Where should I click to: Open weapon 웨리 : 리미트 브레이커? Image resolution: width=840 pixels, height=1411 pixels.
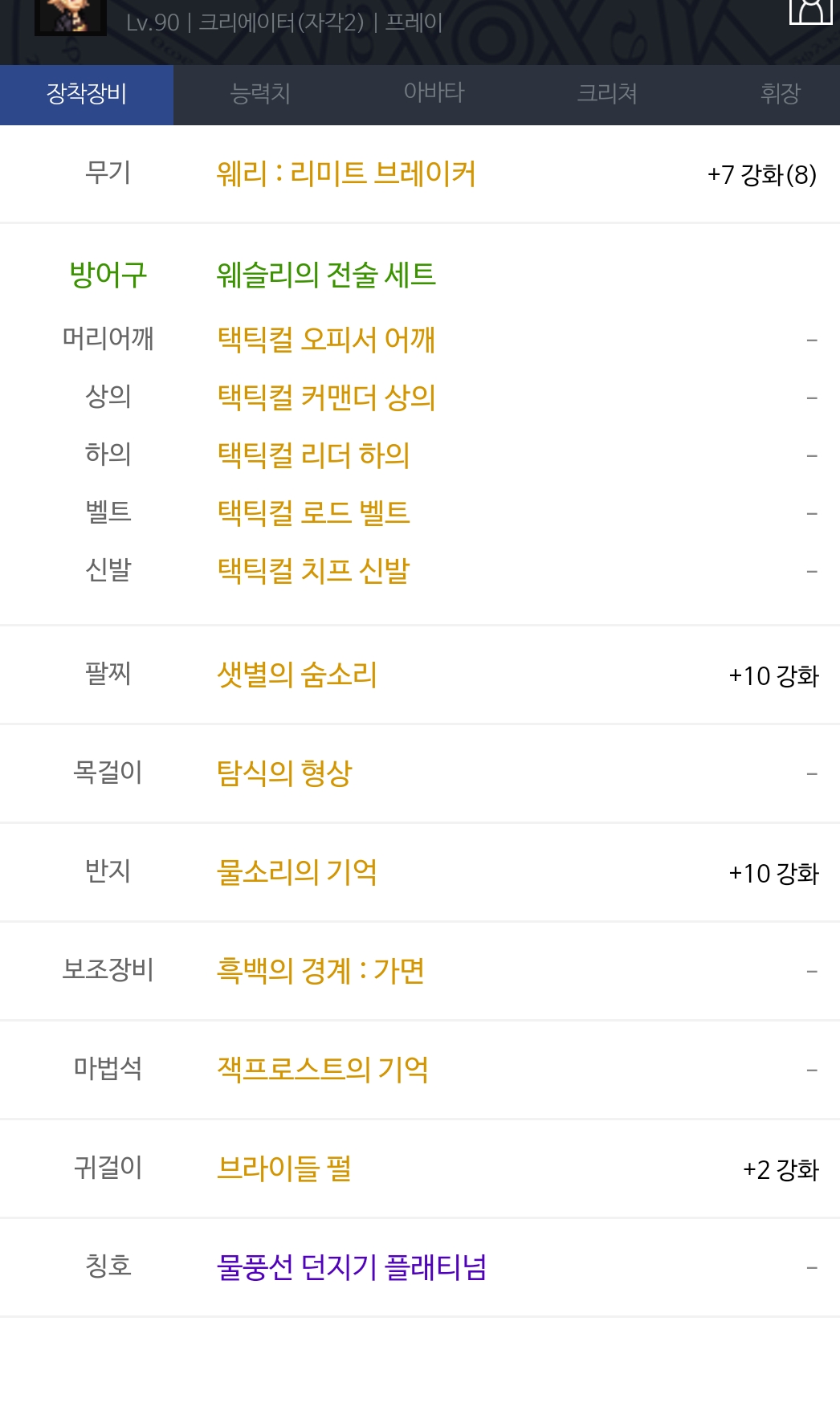coord(346,173)
